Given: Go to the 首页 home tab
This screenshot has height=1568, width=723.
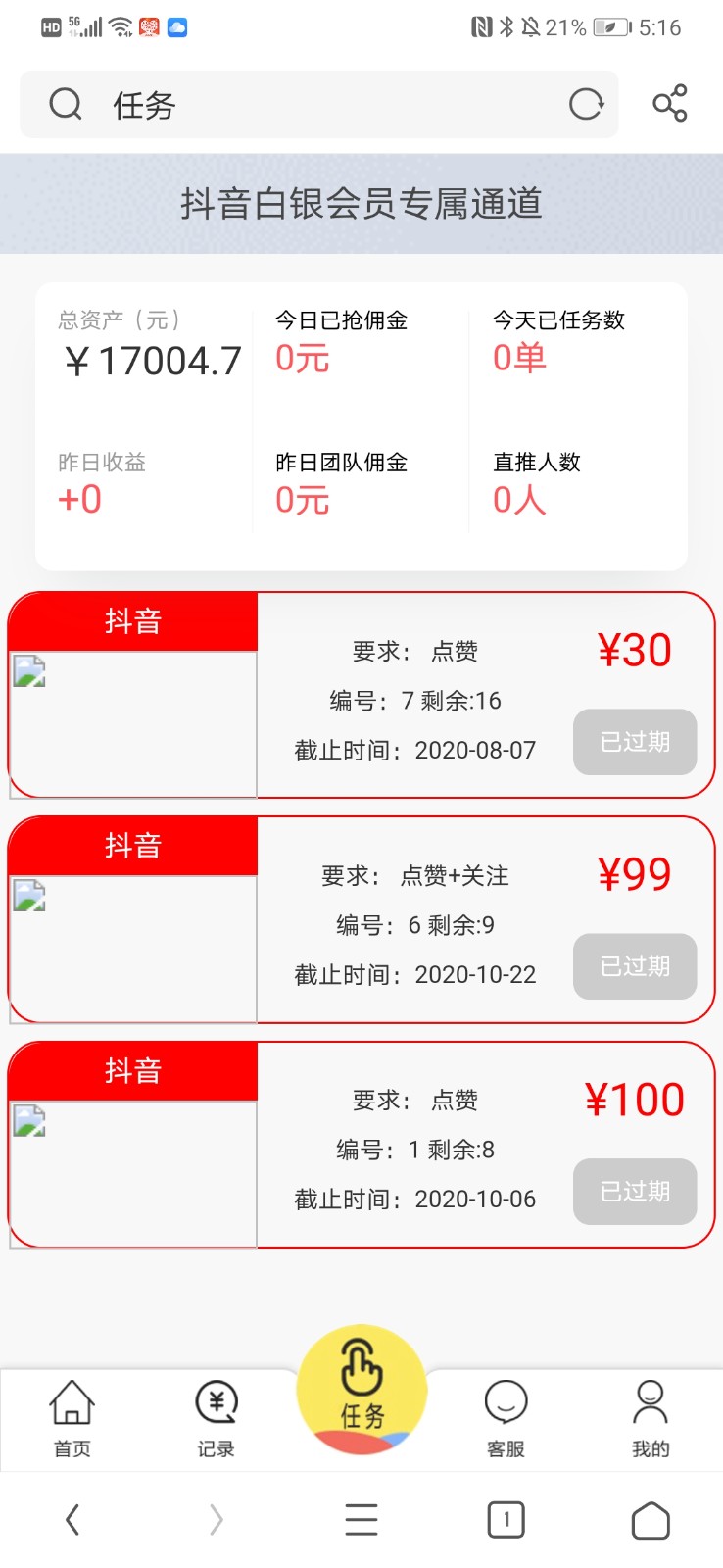Looking at the screenshot, I should coord(72,1419).
